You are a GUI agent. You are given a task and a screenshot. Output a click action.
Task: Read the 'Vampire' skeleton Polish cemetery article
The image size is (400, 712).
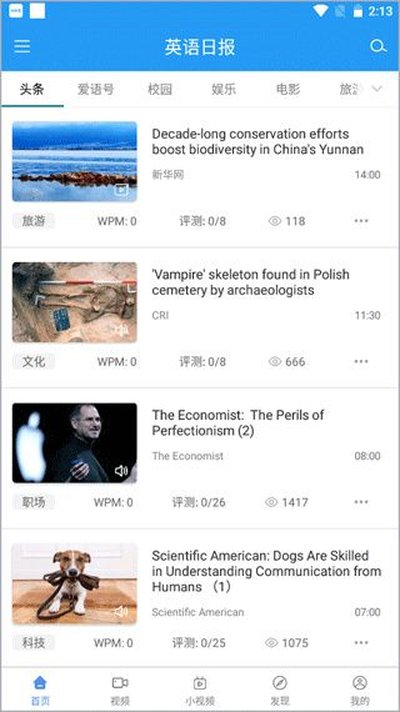[250, 282]
